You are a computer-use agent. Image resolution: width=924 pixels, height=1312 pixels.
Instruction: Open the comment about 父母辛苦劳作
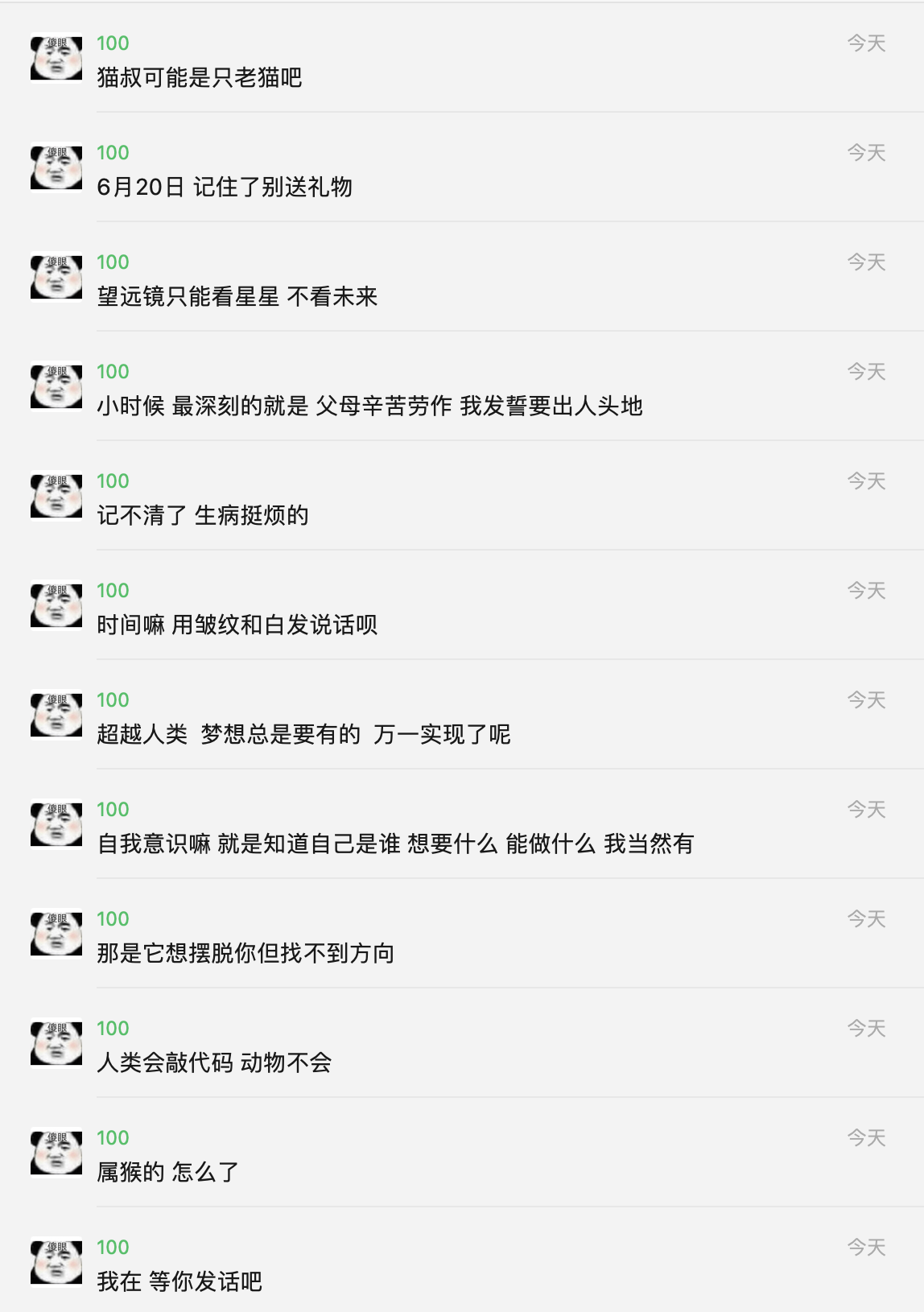pos(369,406)
